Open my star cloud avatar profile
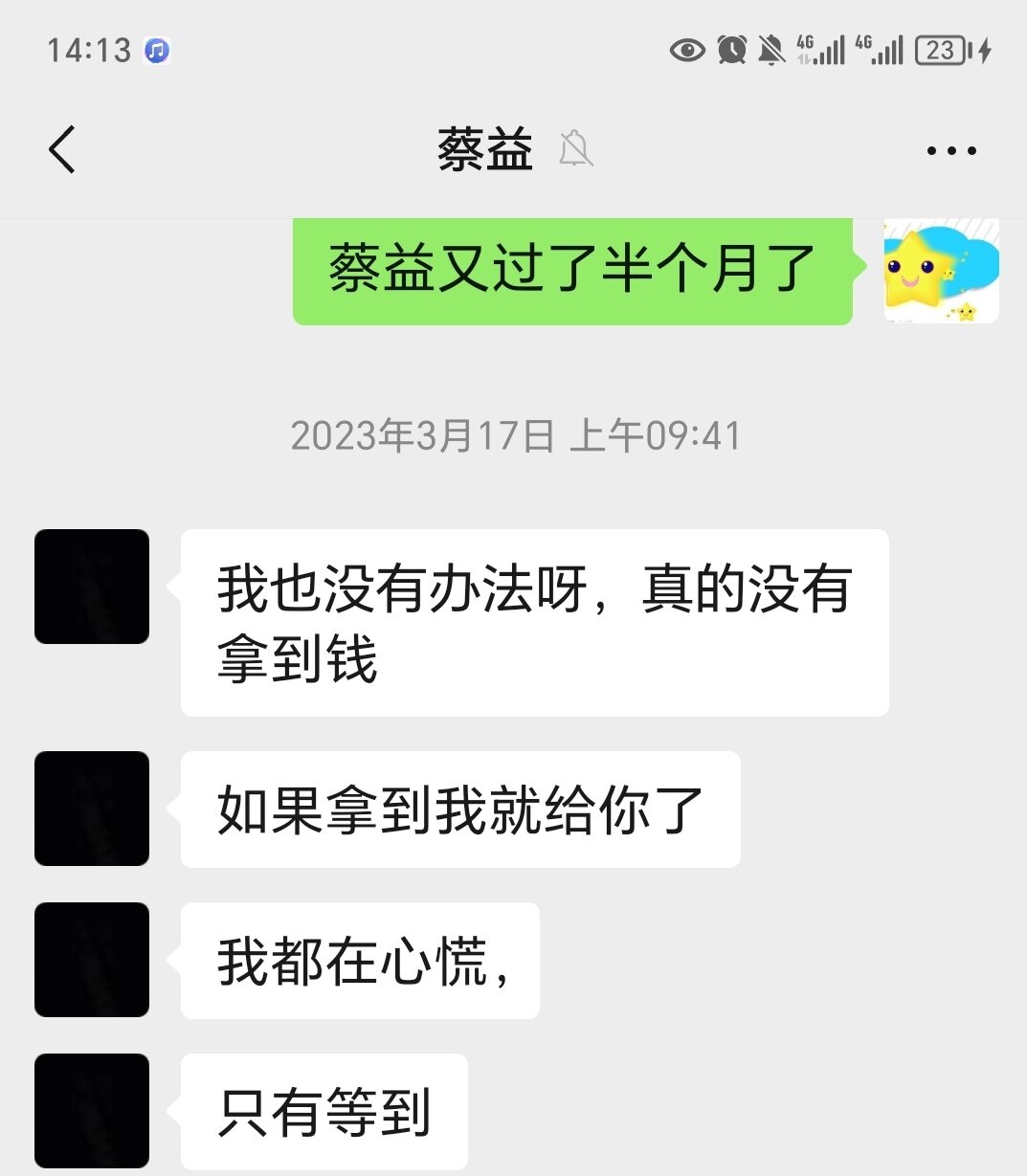This screenshot has height=1176, width=1027. [941, 272]
